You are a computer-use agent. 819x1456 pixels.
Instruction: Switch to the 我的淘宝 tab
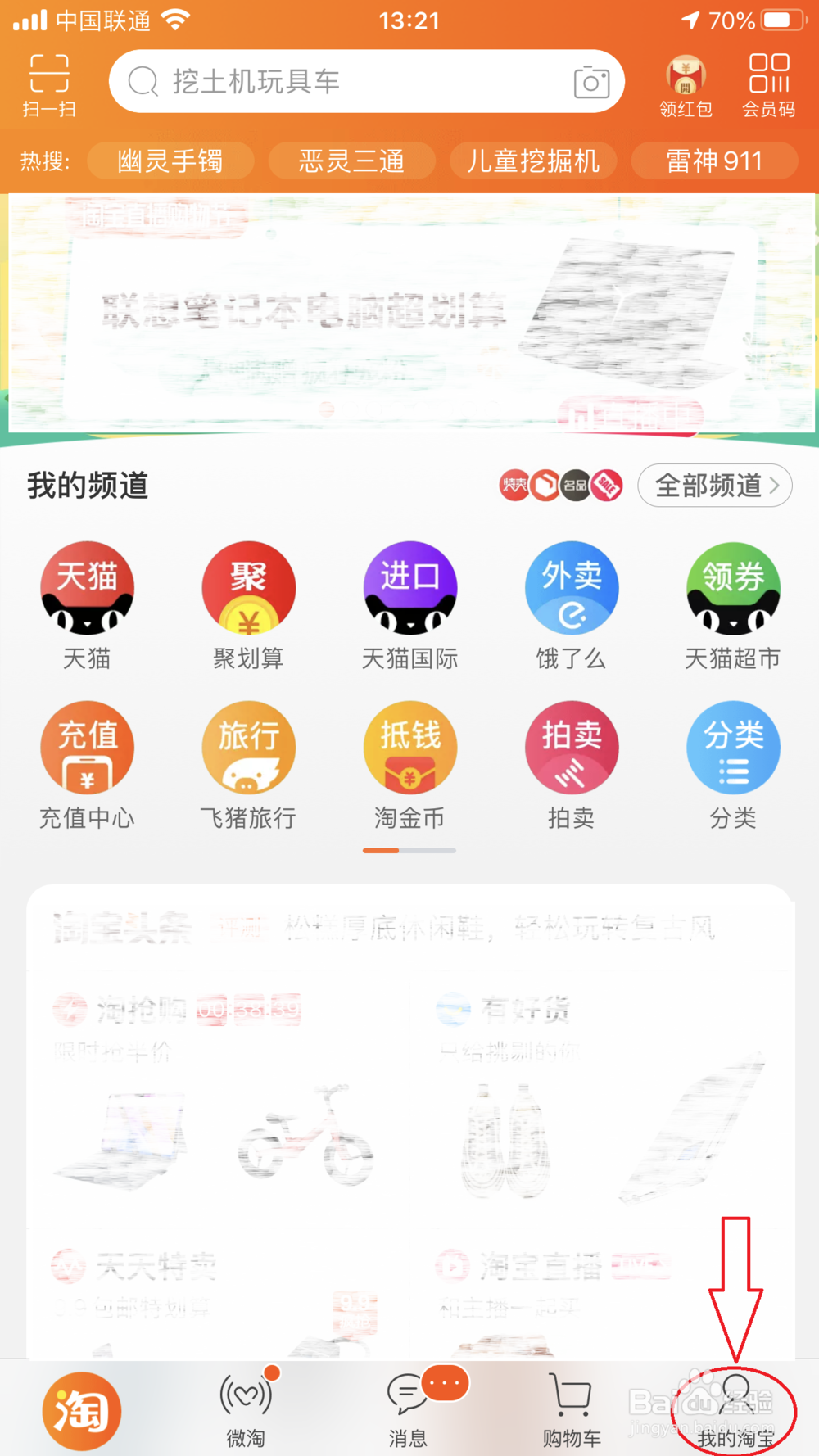pos(734,1404)
